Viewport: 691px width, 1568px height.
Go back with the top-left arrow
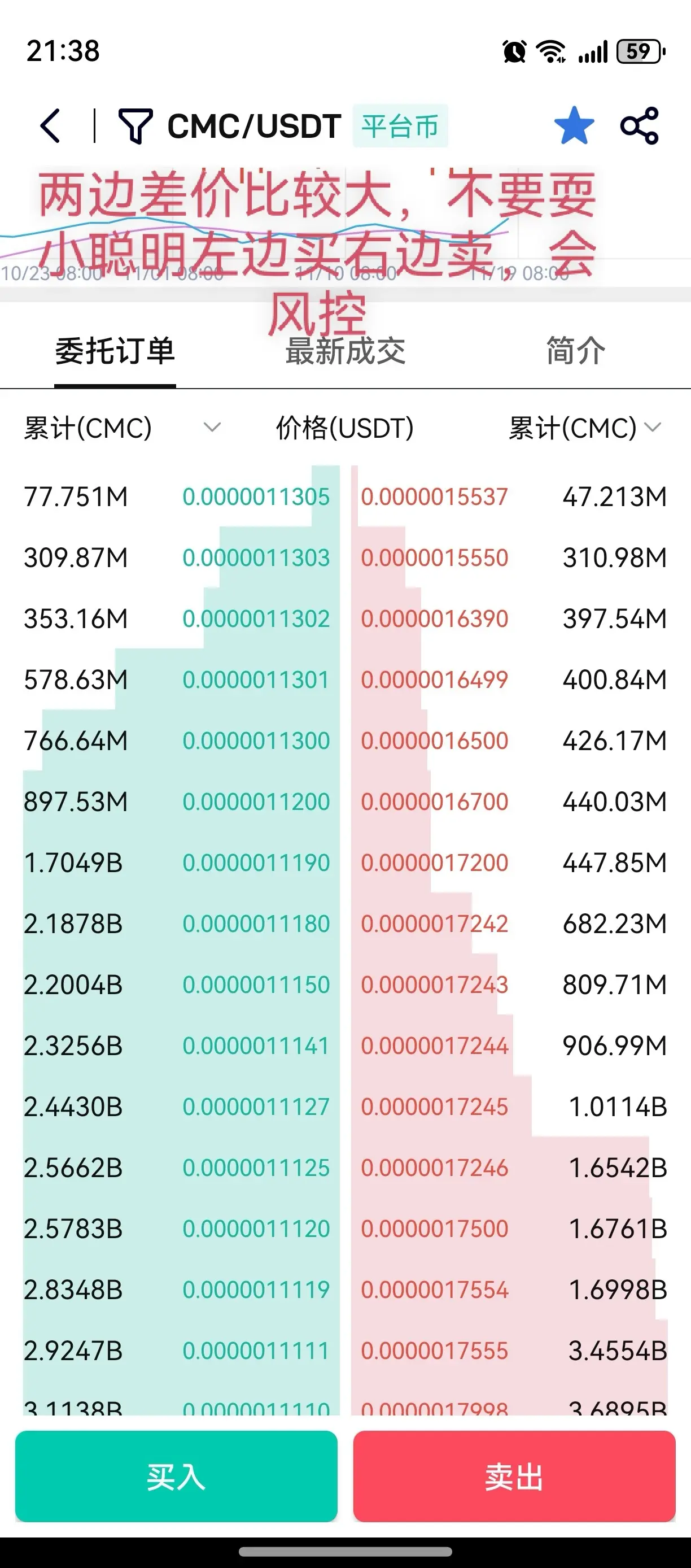(x=50, y=126)
